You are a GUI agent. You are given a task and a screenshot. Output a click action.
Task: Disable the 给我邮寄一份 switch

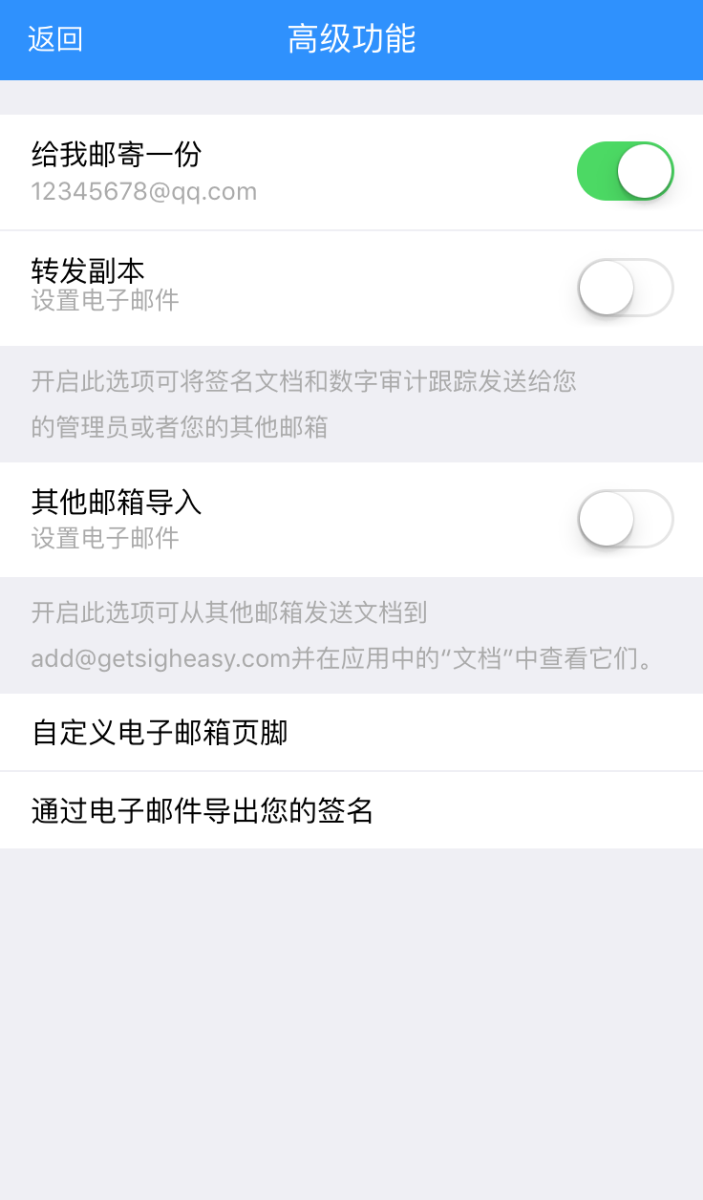(x=625, y=172)
